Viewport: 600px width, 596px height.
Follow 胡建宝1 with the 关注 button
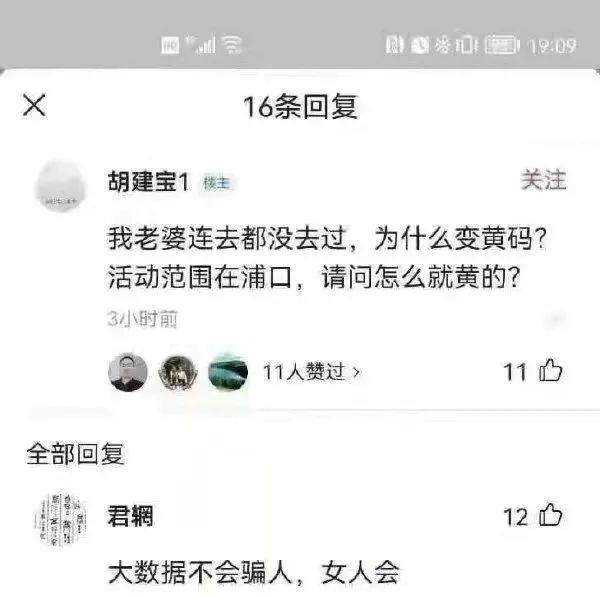[x=543, y=180]
